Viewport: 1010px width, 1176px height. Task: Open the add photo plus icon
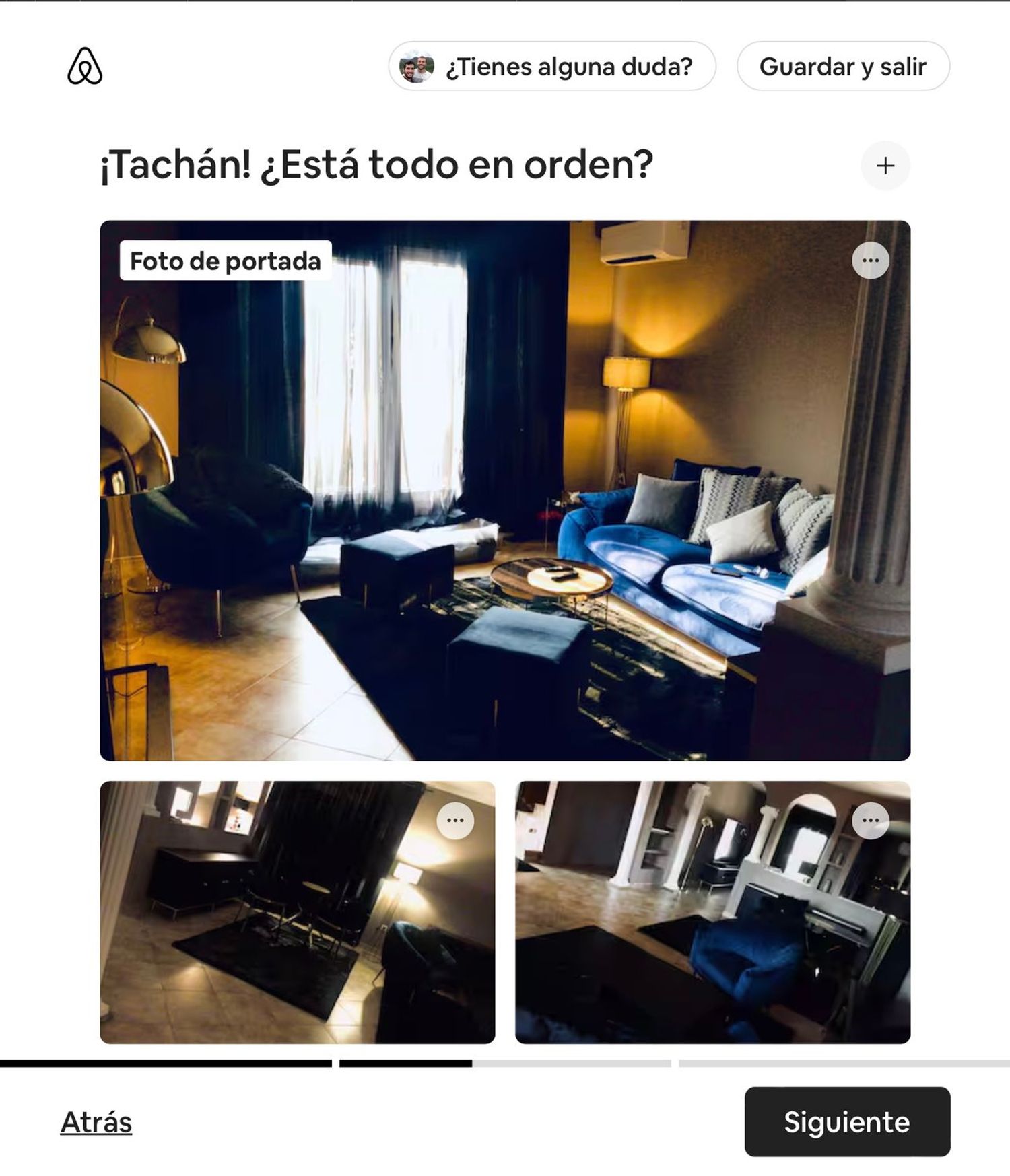(x=885, y=166)
